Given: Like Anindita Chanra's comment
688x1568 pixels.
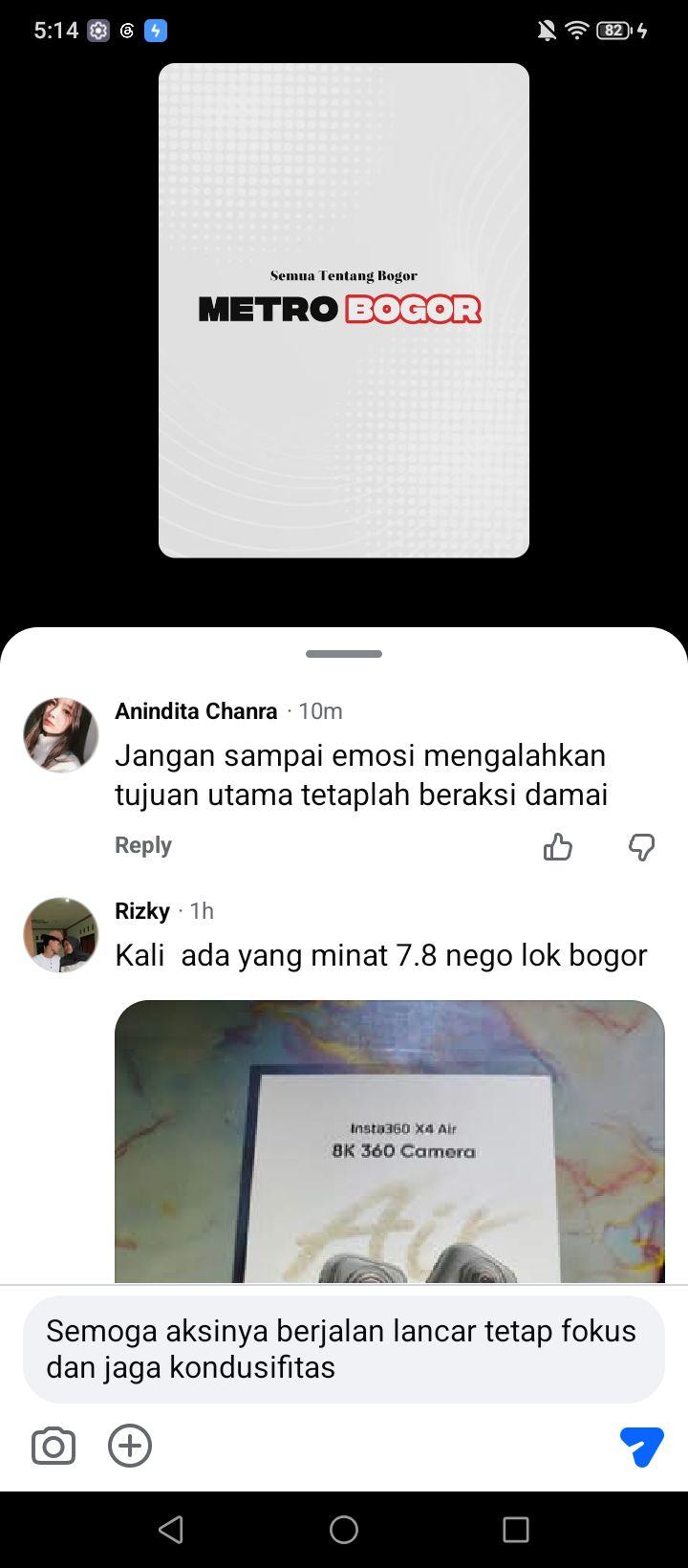Looking at the screenshot, I should pos(558,846).
